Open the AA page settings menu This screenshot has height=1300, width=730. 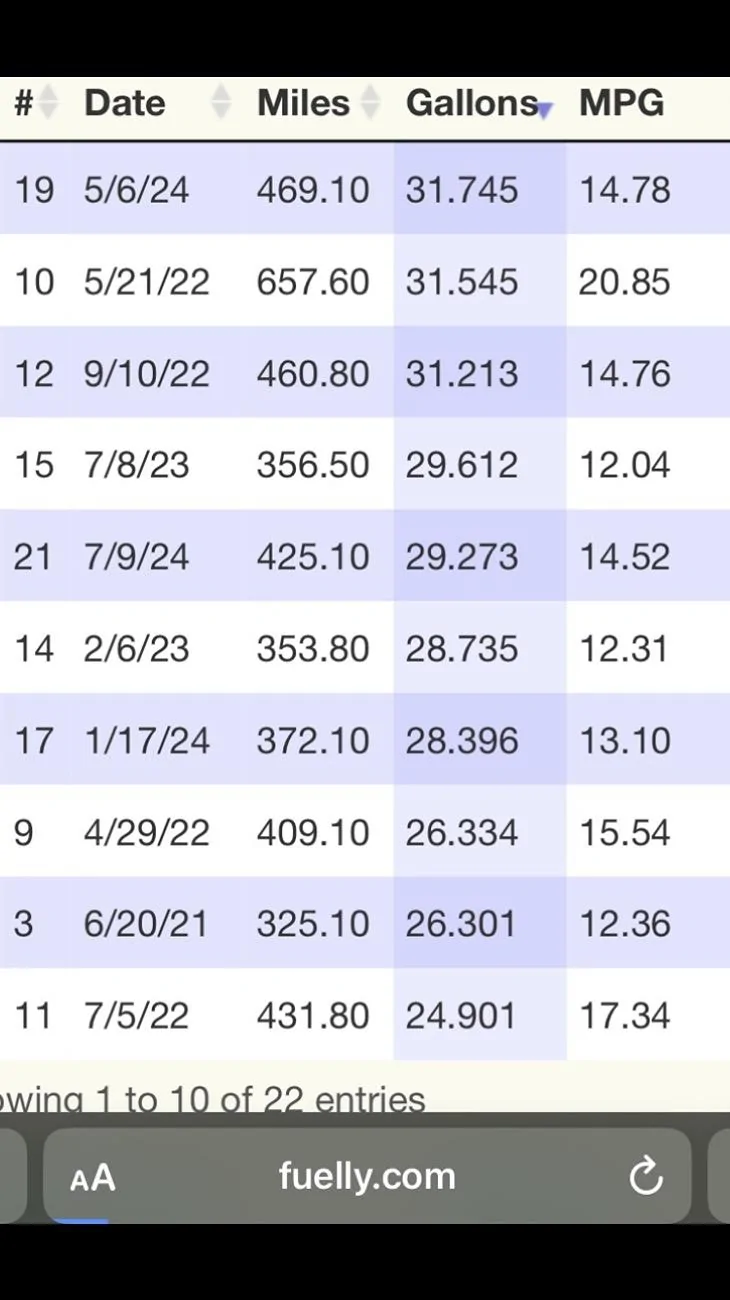coord(93,1178)
